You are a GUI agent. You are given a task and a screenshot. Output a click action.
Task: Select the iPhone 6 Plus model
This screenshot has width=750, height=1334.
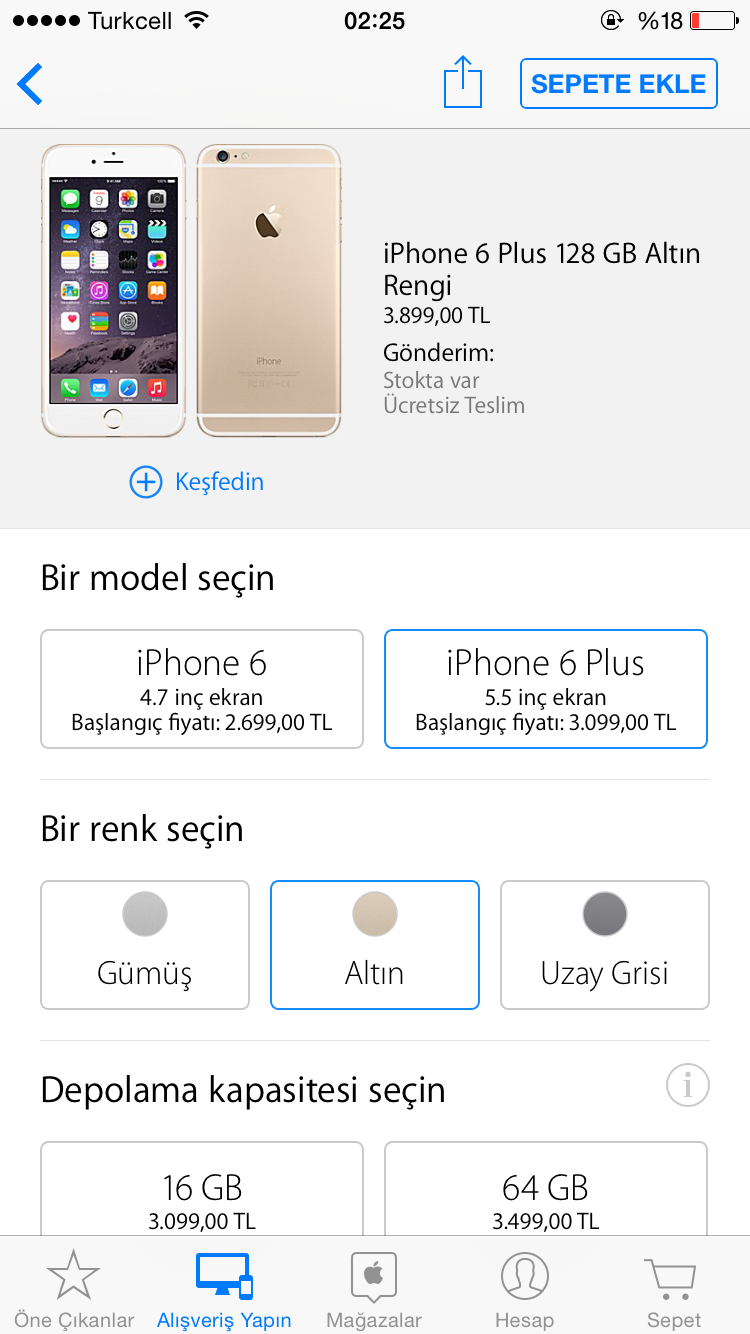(x=546, y=689)
